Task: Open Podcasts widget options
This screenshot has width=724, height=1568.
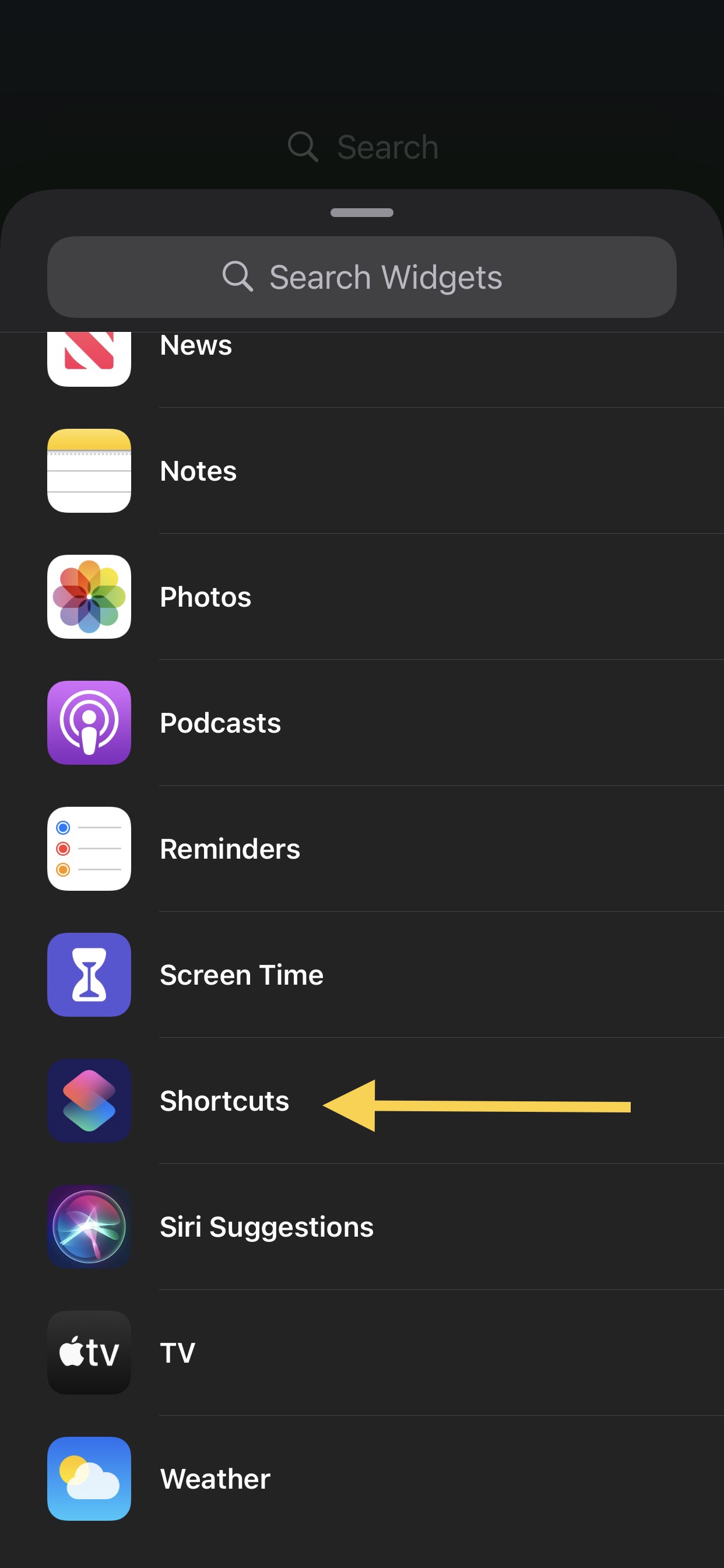Action: pyautogui.click(x=362, y=723)
